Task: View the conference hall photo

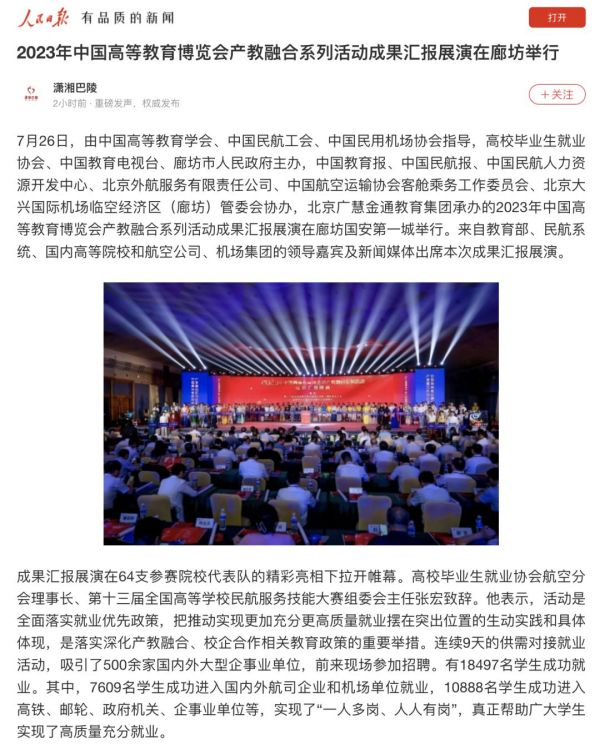Action: [300, 413]
